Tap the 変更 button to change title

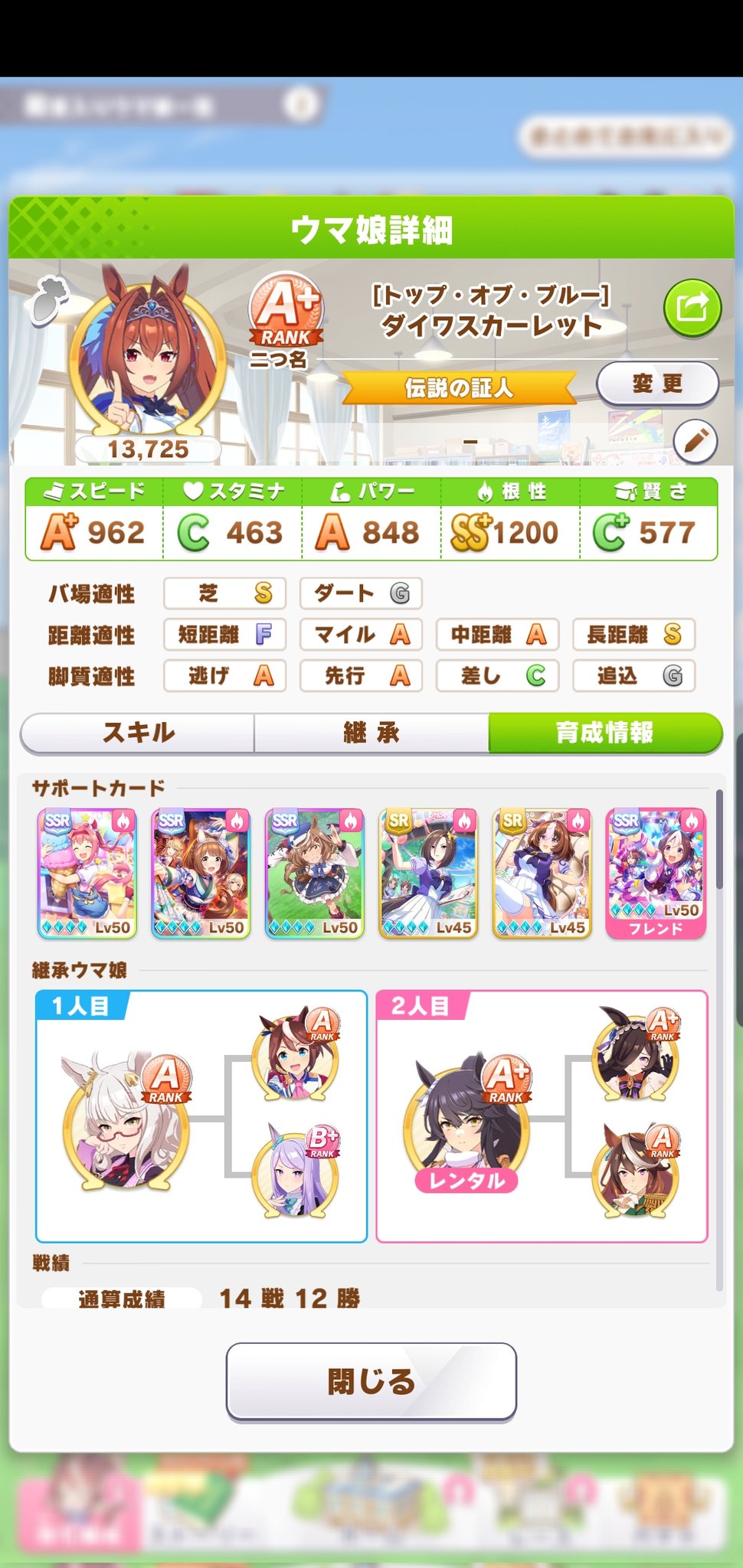pyautogui.click(x=657, y=384)
